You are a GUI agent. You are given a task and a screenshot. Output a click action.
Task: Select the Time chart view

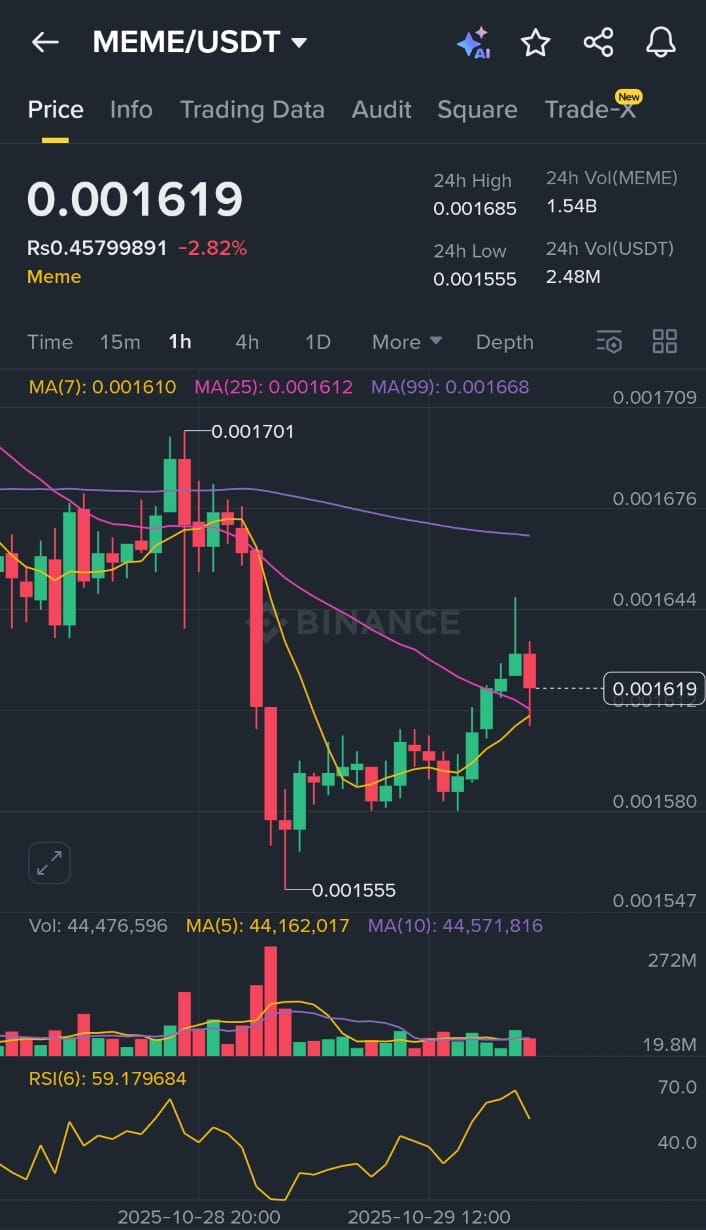pyautogui.click(x=50, y=342)
